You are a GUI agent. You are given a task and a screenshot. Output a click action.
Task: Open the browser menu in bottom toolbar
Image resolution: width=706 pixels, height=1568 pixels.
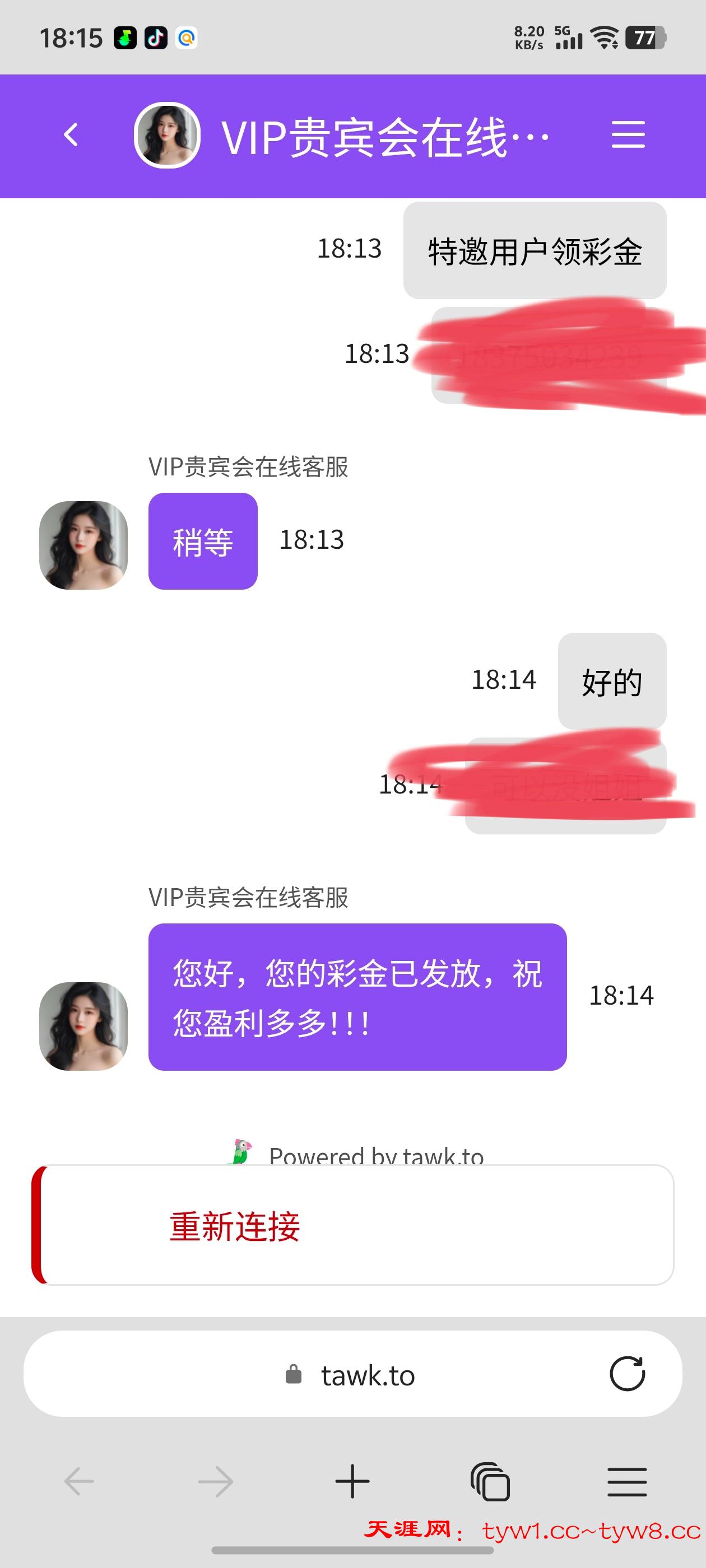[627, 1481]
